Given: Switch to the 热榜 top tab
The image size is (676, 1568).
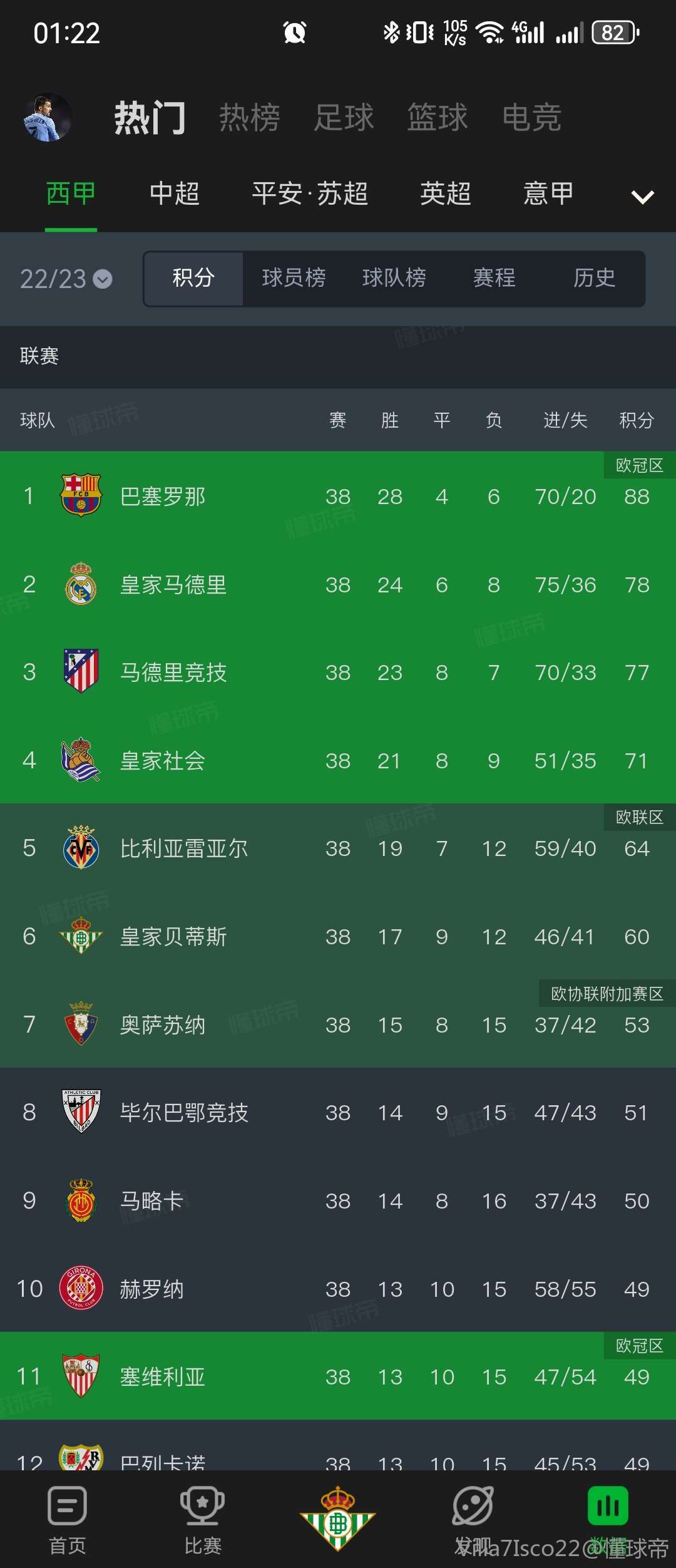Looking at the screenshot, I should pyautogui.click(x=249, y=118).
